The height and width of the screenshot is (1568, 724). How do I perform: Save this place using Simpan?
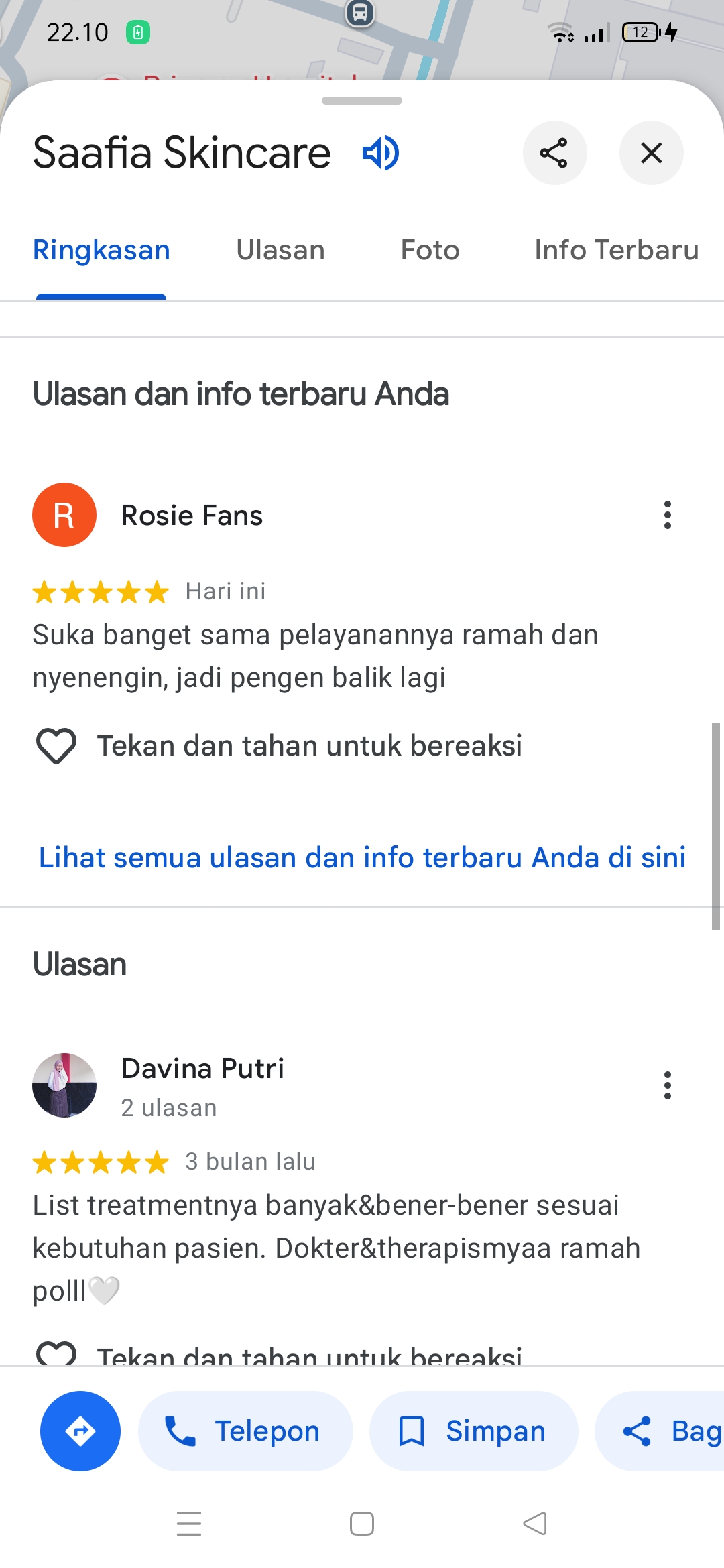(x=474, y=1431)
